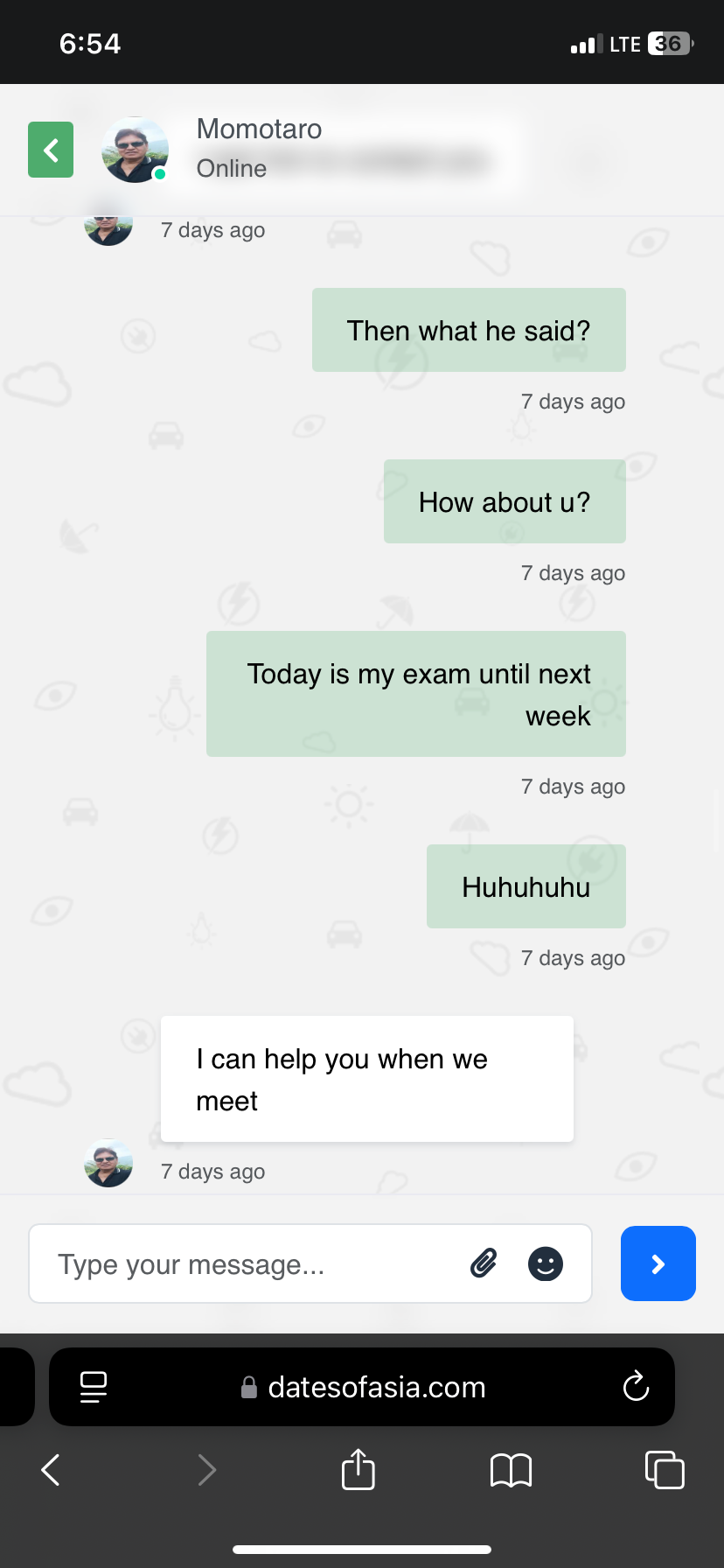Attach a file with the paperclip icon
724x1568 pixels.
(x=484, y=1263)
